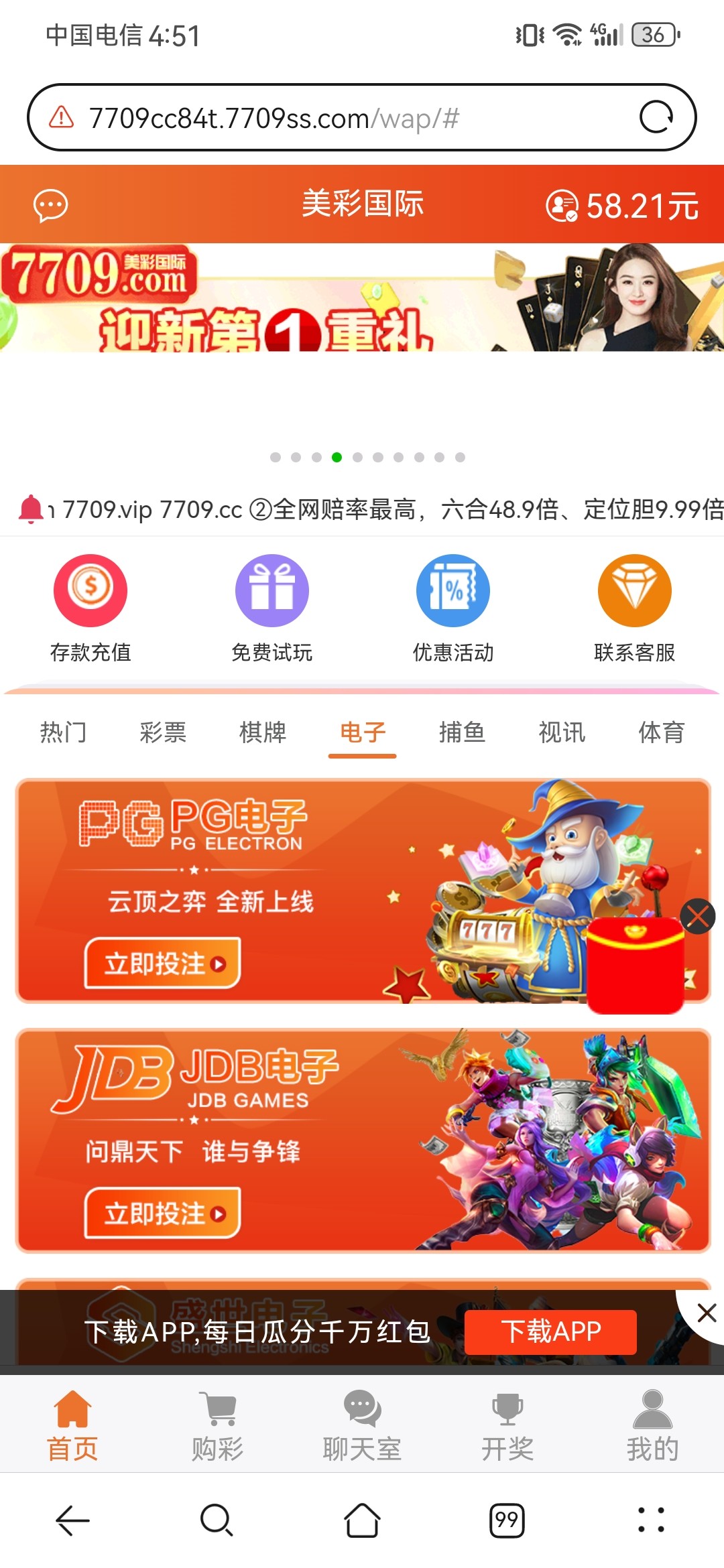Image resolution: width=724 pixels, height=1568 pixels.
Task: Dismiss the download APP banner
Action: (707, 1313)
